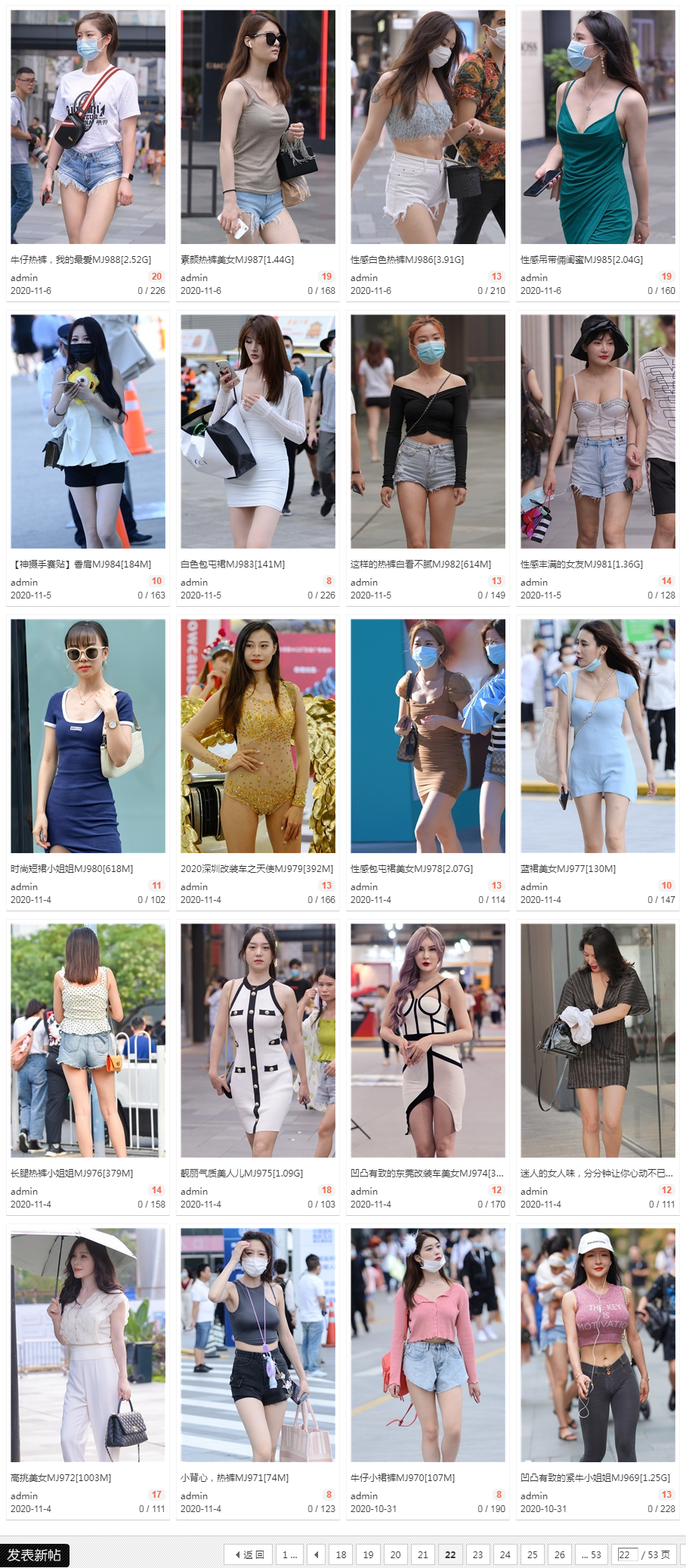Open page 26 of the list
Screen dimensions: 686x1568
(x=560, y=1554)
